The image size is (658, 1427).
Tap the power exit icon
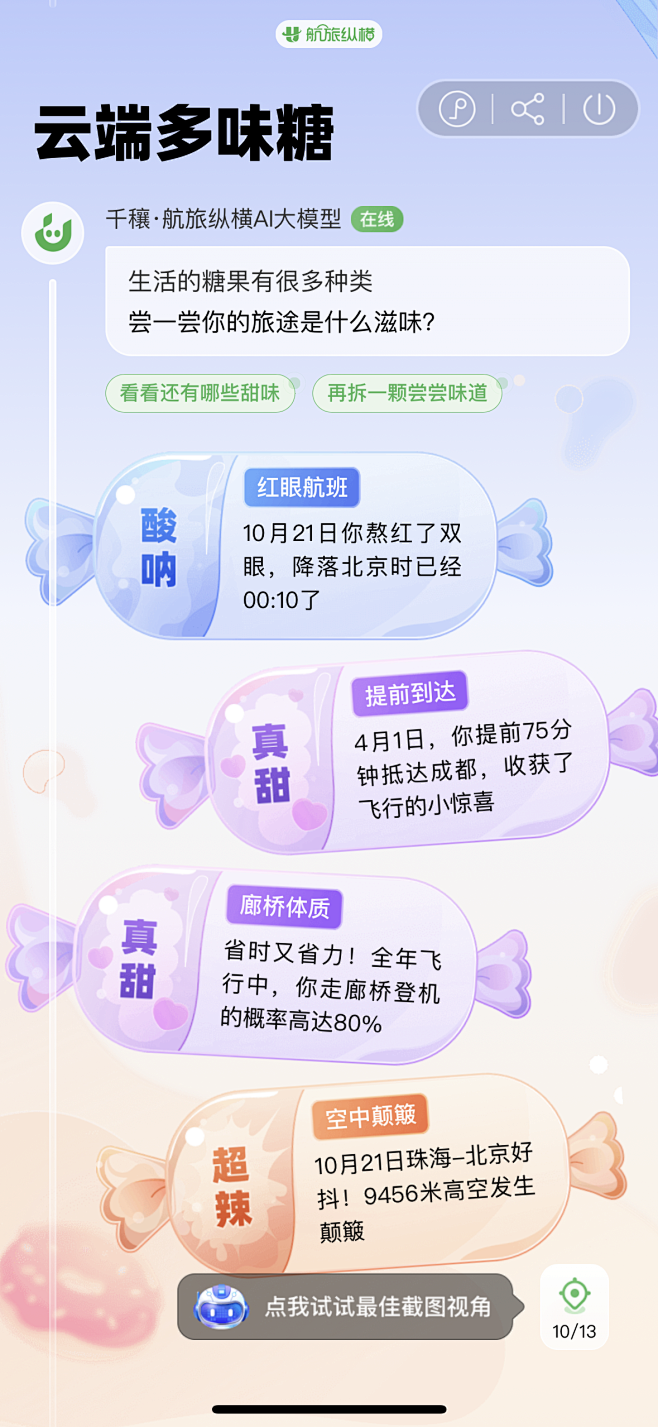pyautogui.click(x=599, y=109)
